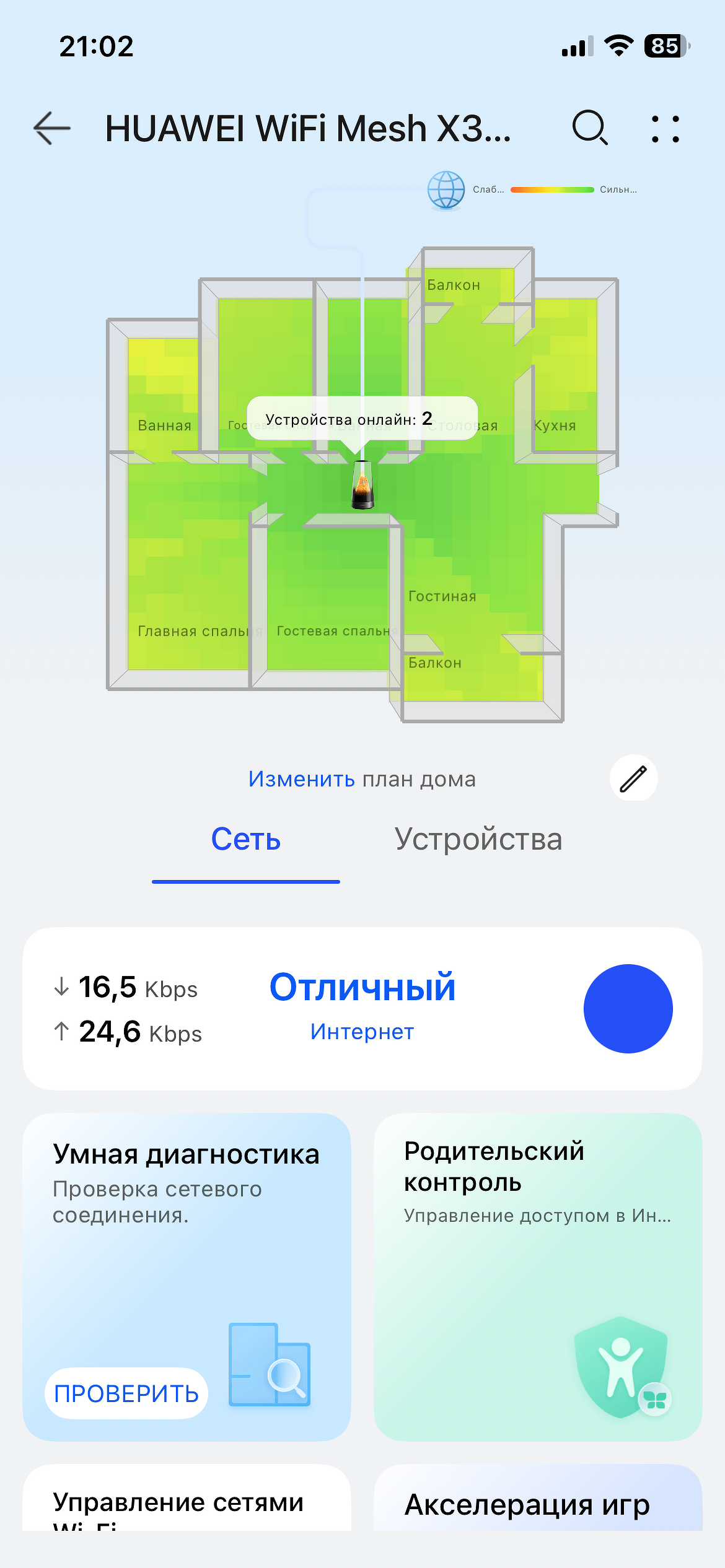Tap the ПРОВЕРИТЬ button
The image size is (725, 1568).
coord(126,1393)
